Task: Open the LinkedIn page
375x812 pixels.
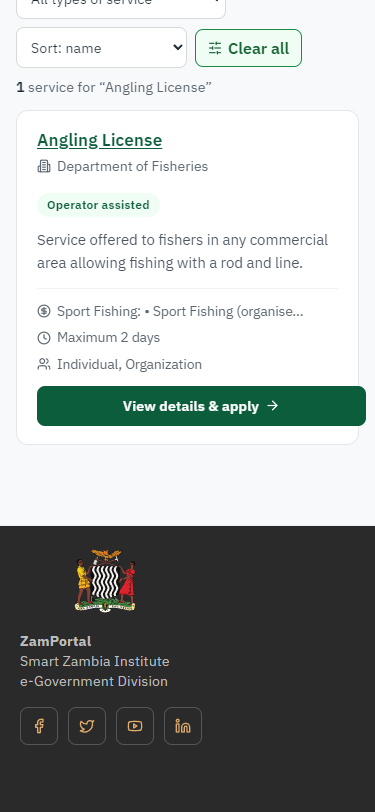Action: tap(183, 726)
